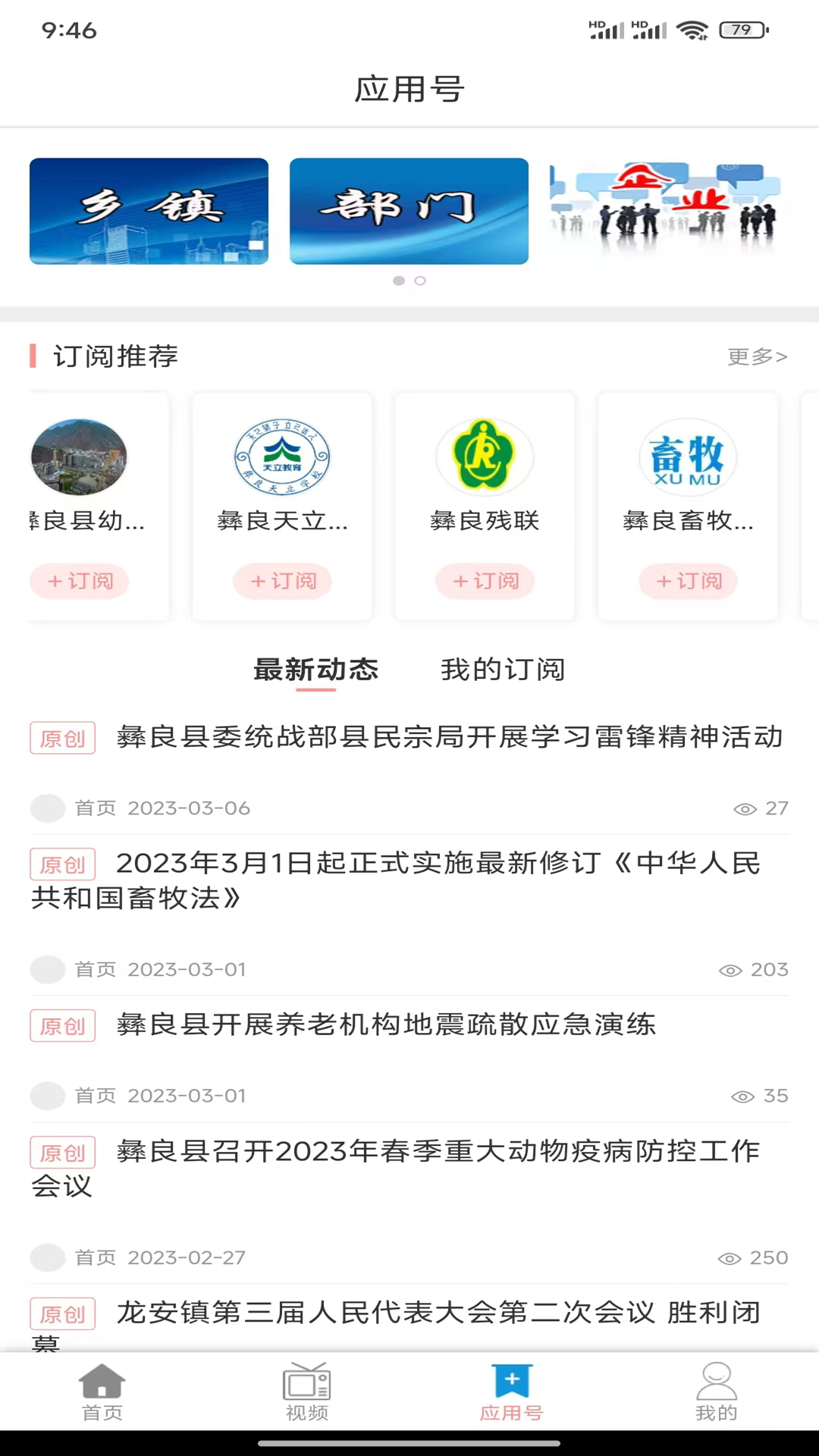Subscribe to 彝良县幼 account
Image resolution: width=819 pixels, height=1456 pixels.
pos(80,582)
